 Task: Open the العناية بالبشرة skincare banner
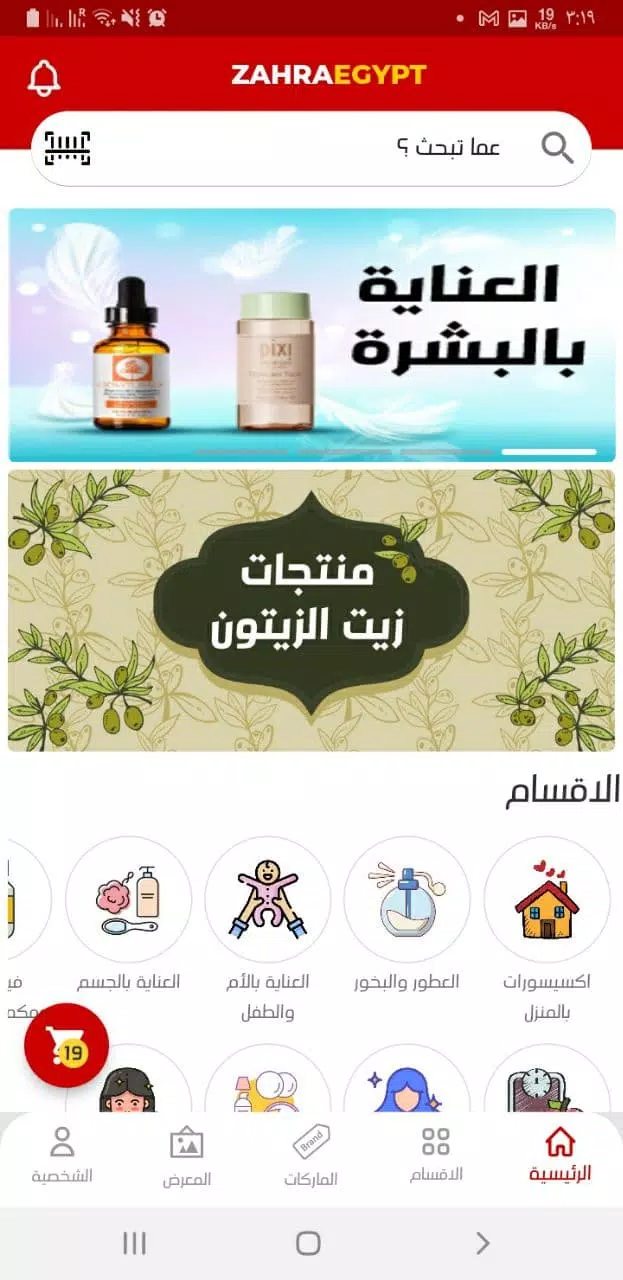tap(311, 334)
